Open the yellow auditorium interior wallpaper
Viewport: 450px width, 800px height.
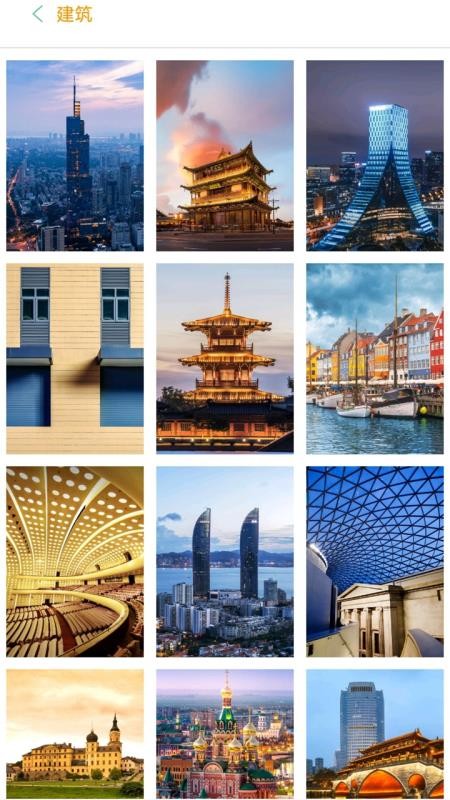pyautogui.click(x=75, y=561)
